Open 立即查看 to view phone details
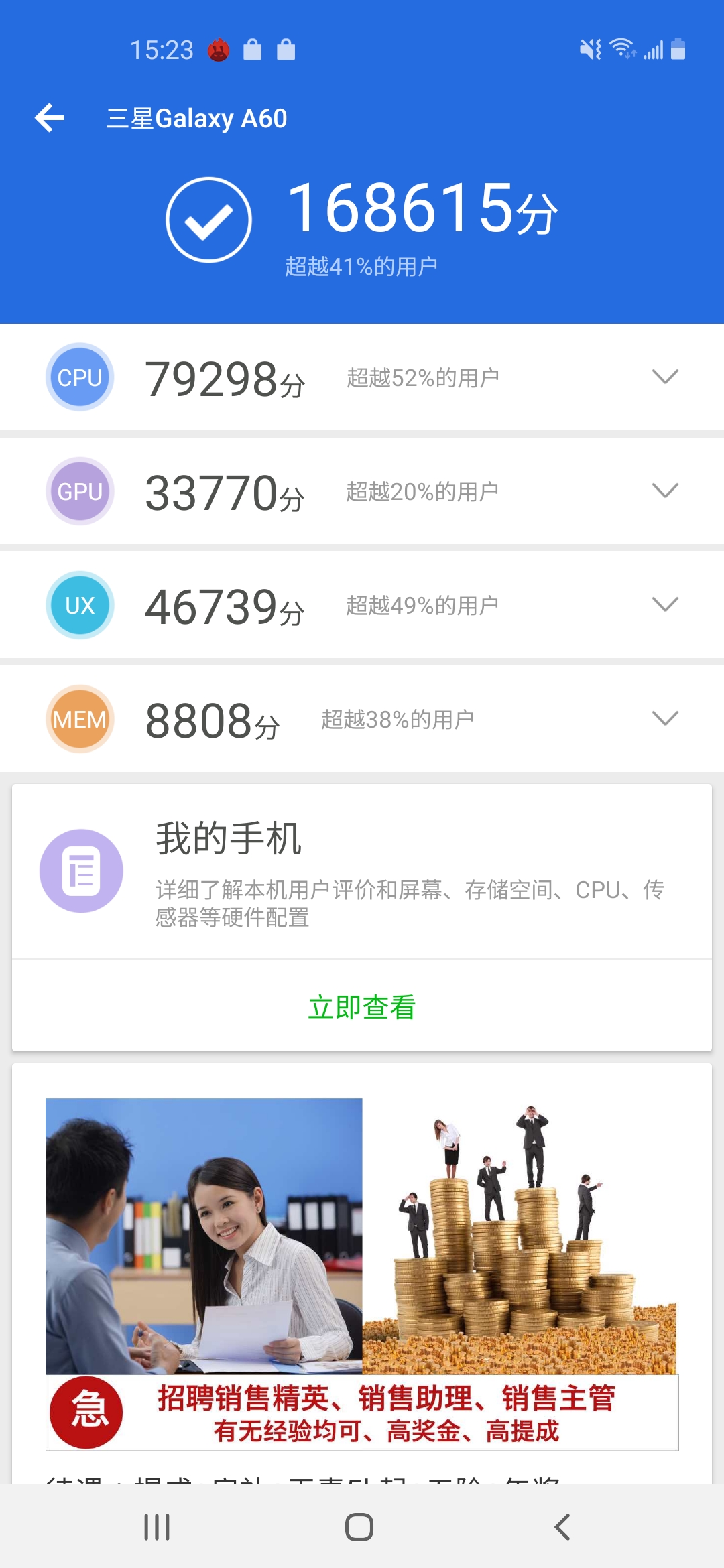Viewport: 724px width, 1568px height. point(362,1006)
